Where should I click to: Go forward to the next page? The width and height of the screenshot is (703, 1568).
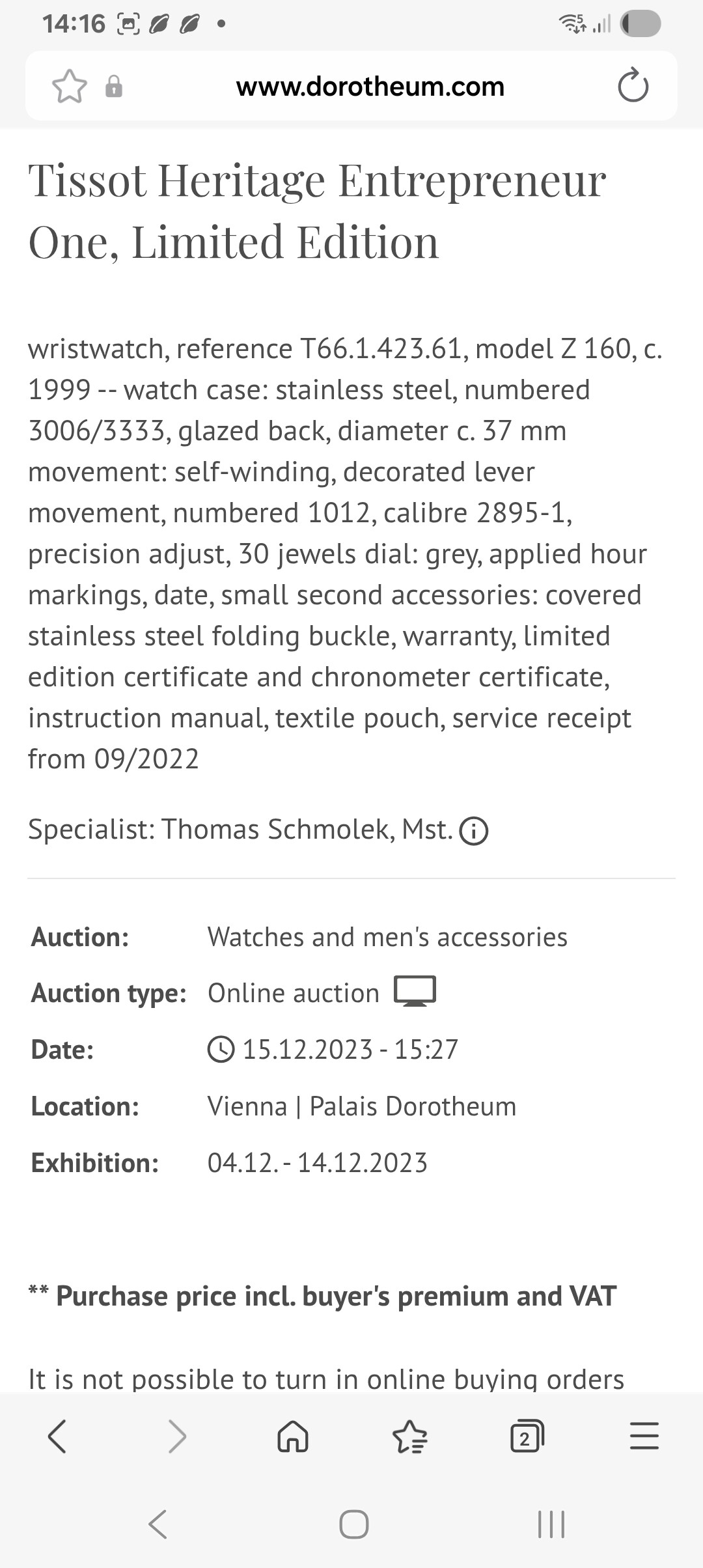(x=176, y=1436)
